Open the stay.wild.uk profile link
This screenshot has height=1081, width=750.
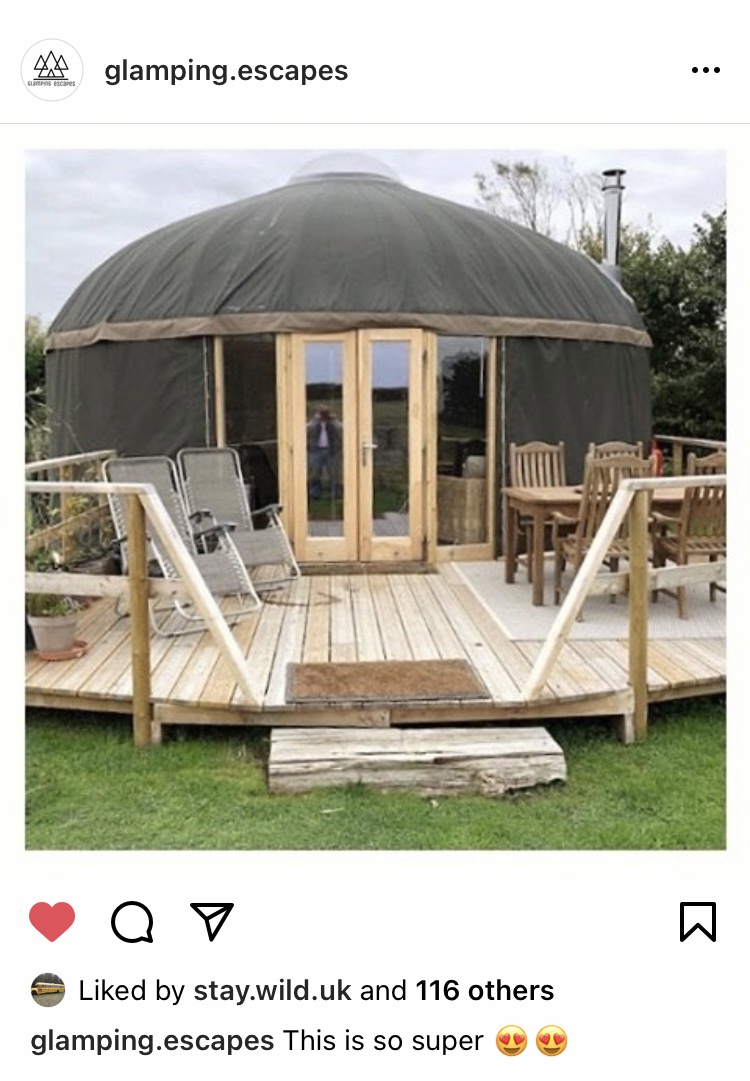(271, 990)
